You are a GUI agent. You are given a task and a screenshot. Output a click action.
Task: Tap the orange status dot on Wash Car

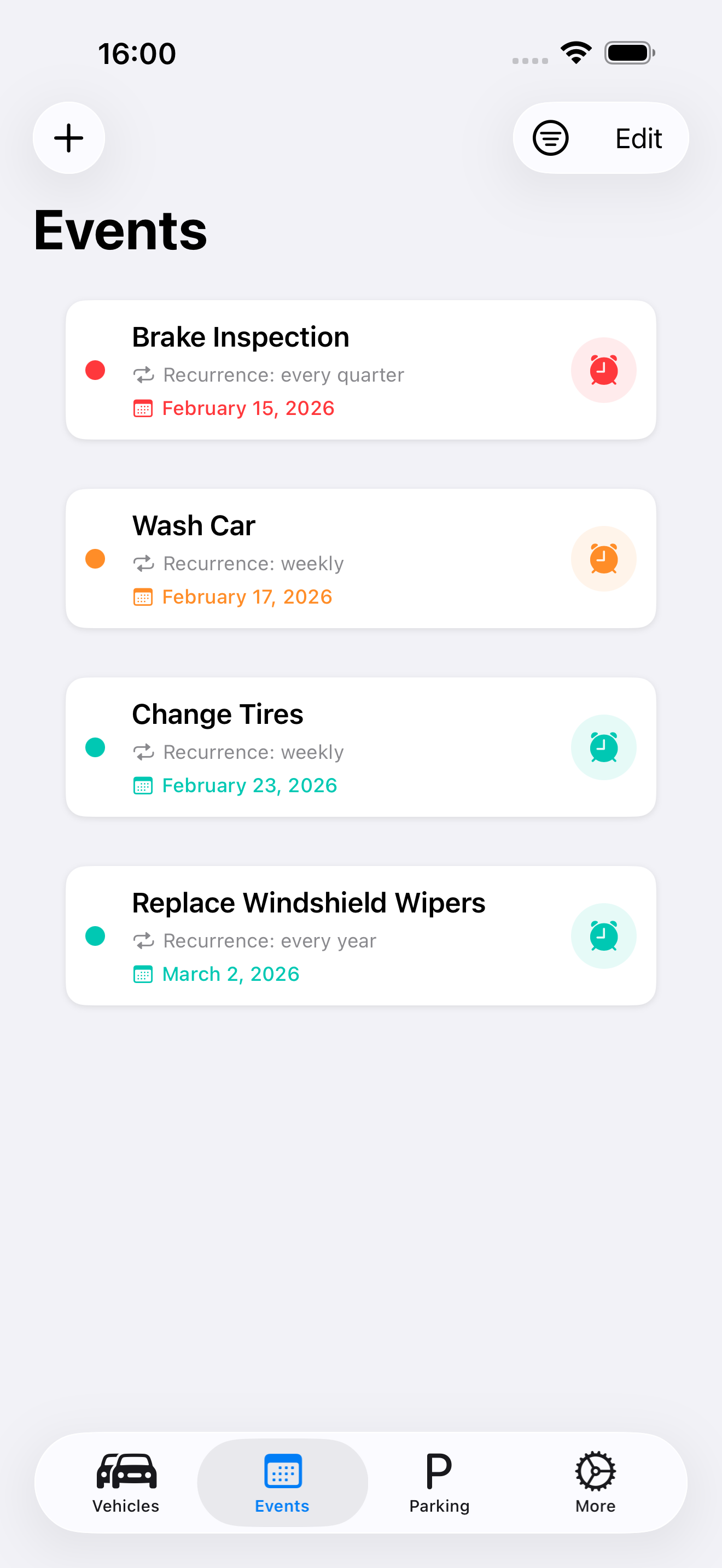(95, 558)
